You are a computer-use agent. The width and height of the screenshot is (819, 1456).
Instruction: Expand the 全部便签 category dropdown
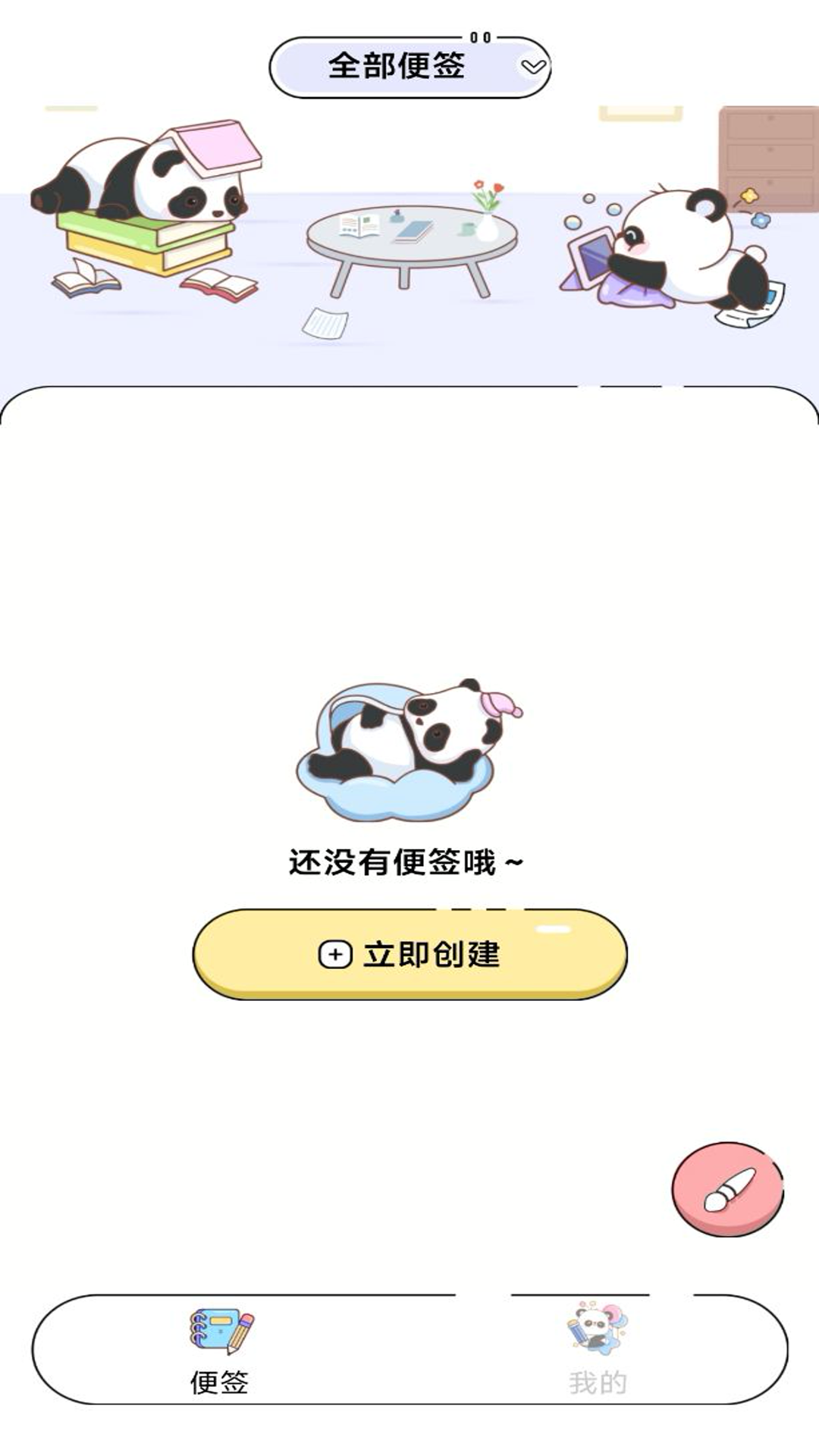point(409,67)
